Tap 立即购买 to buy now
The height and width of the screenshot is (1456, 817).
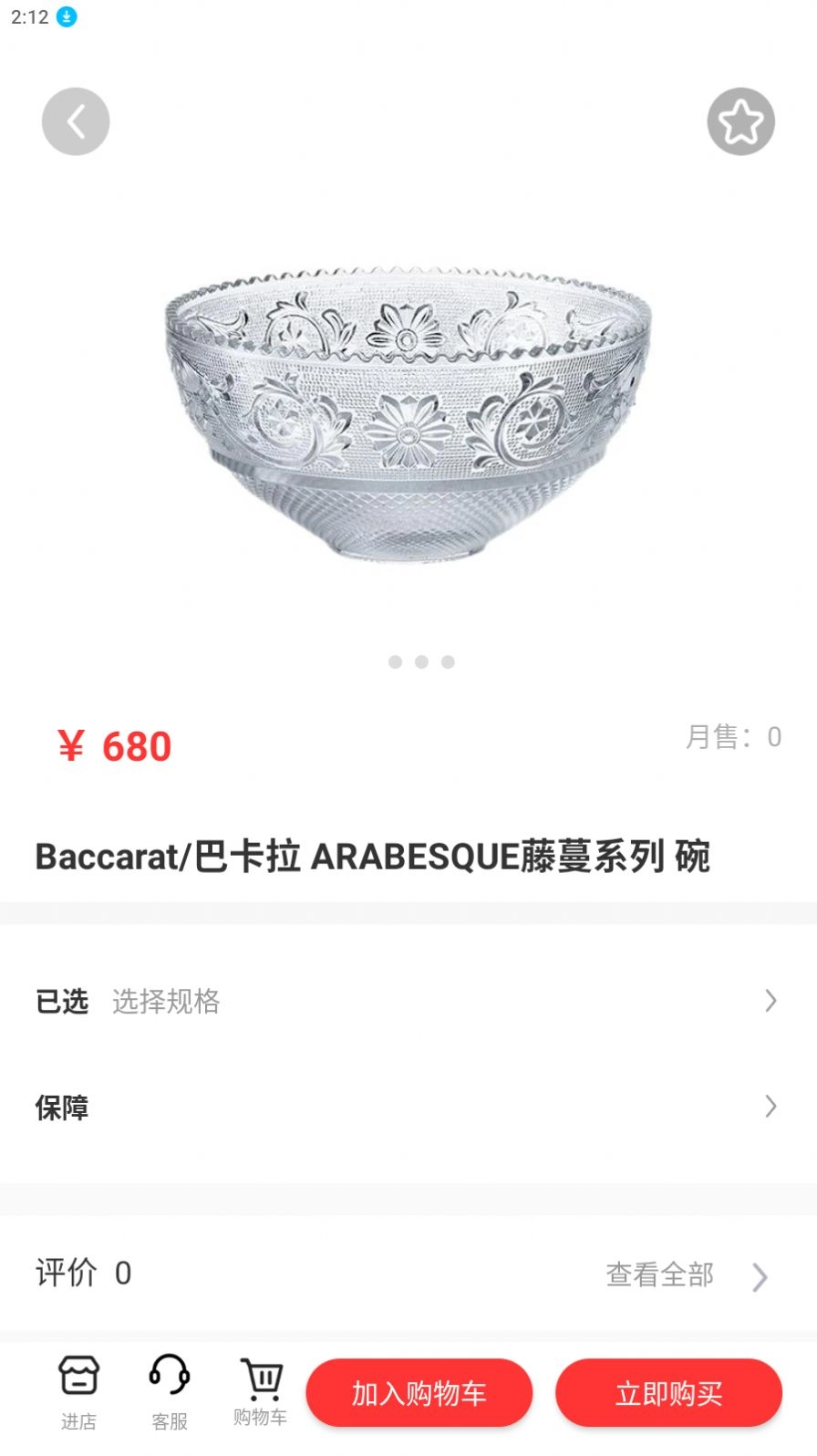(x=668, y=1392)
